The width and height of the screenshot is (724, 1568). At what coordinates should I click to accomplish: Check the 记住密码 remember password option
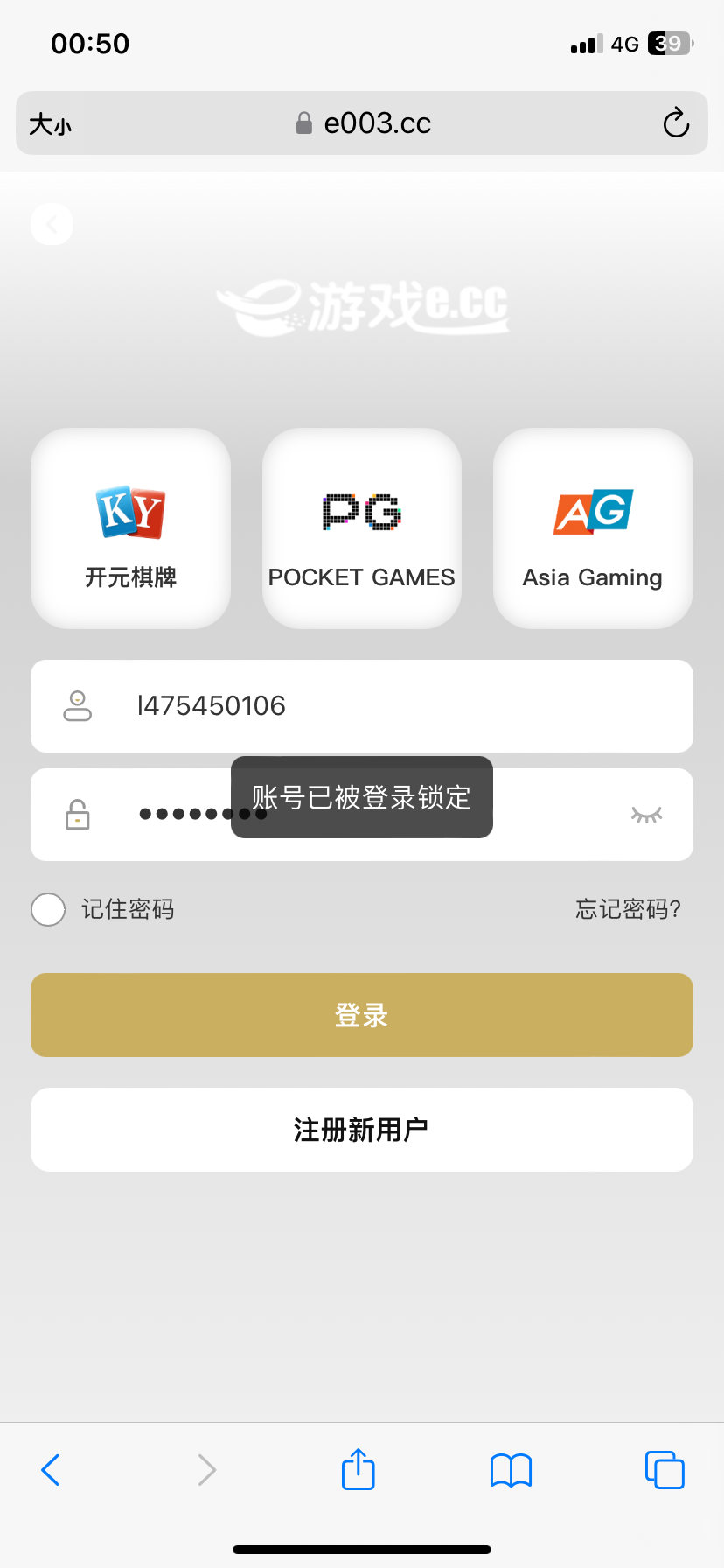(x=48, y=909)
